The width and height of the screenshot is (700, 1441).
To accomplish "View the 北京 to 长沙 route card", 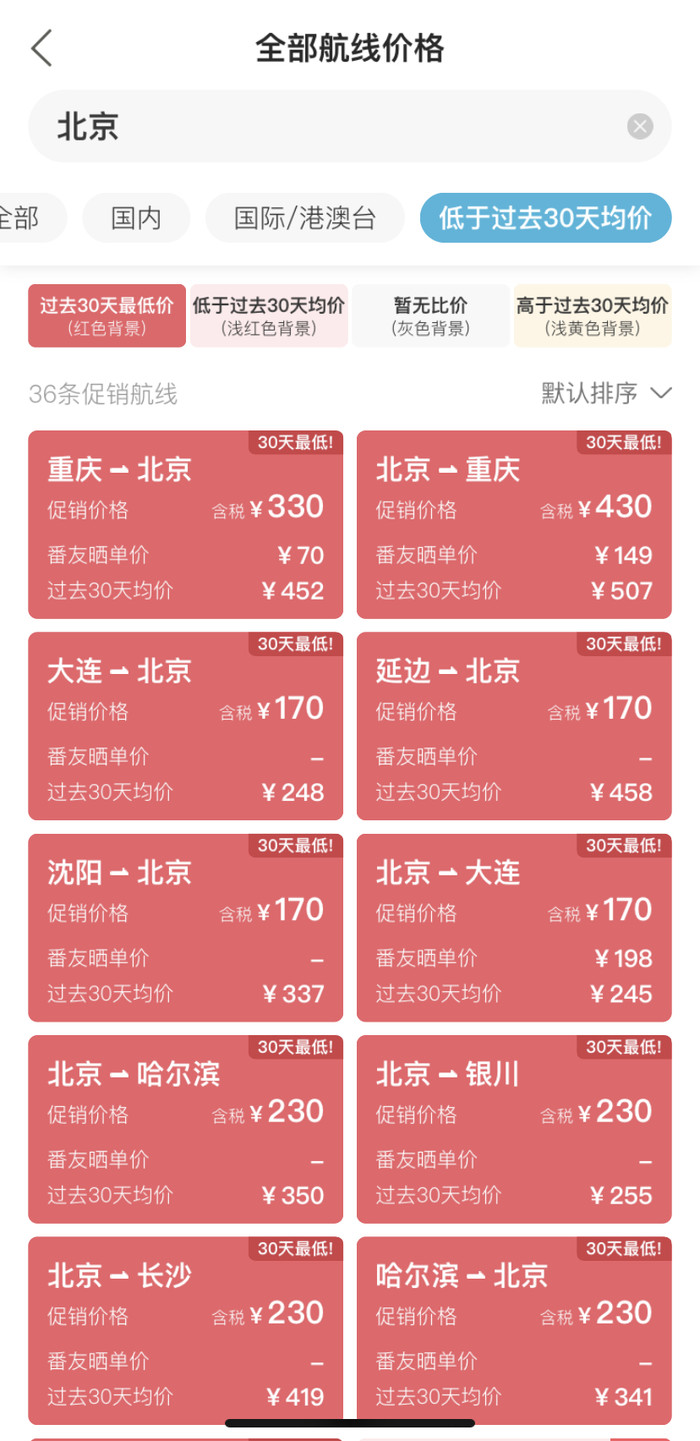I will point(185,1330).
